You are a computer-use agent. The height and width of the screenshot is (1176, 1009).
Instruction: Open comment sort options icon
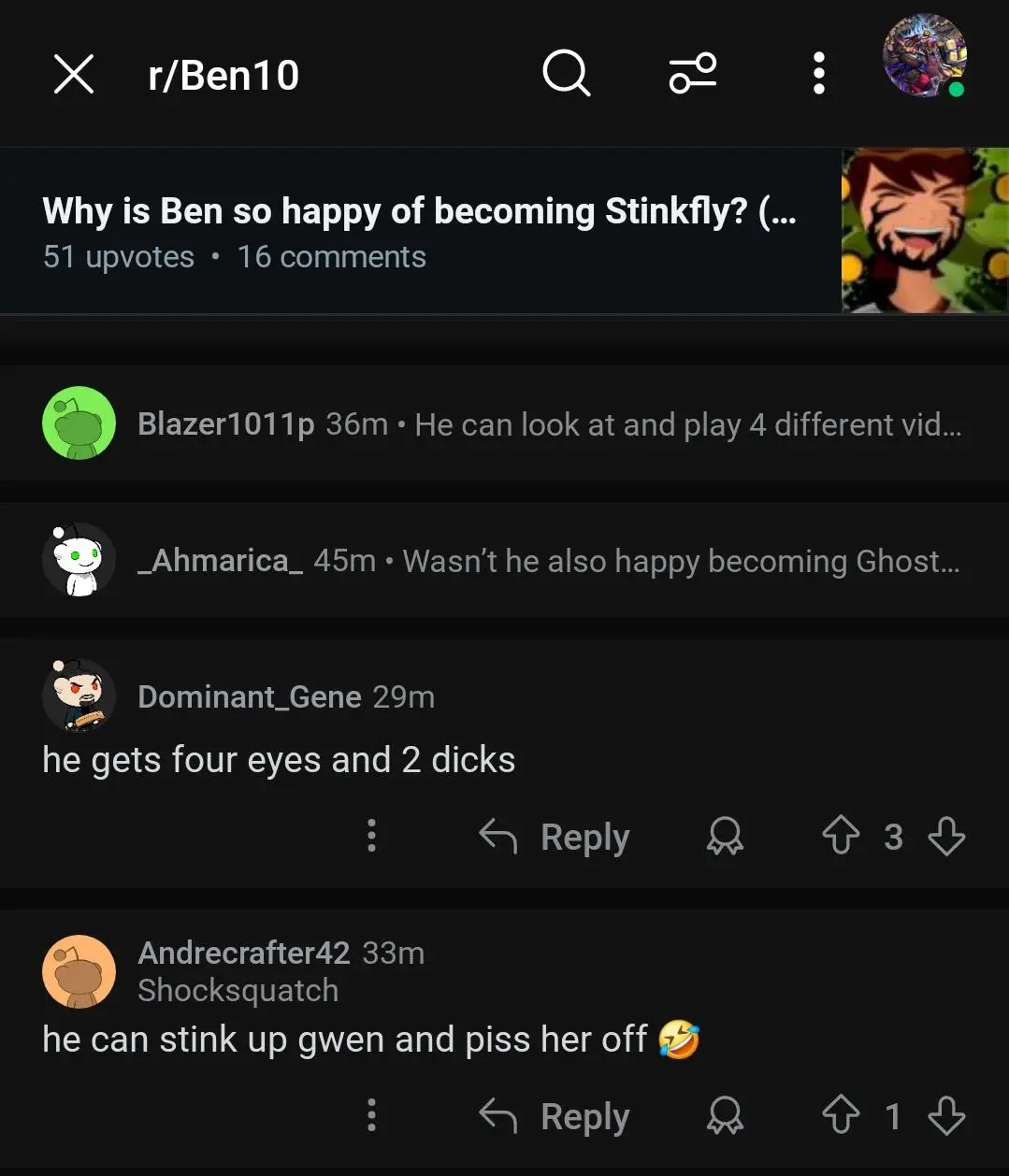point(692,74)
